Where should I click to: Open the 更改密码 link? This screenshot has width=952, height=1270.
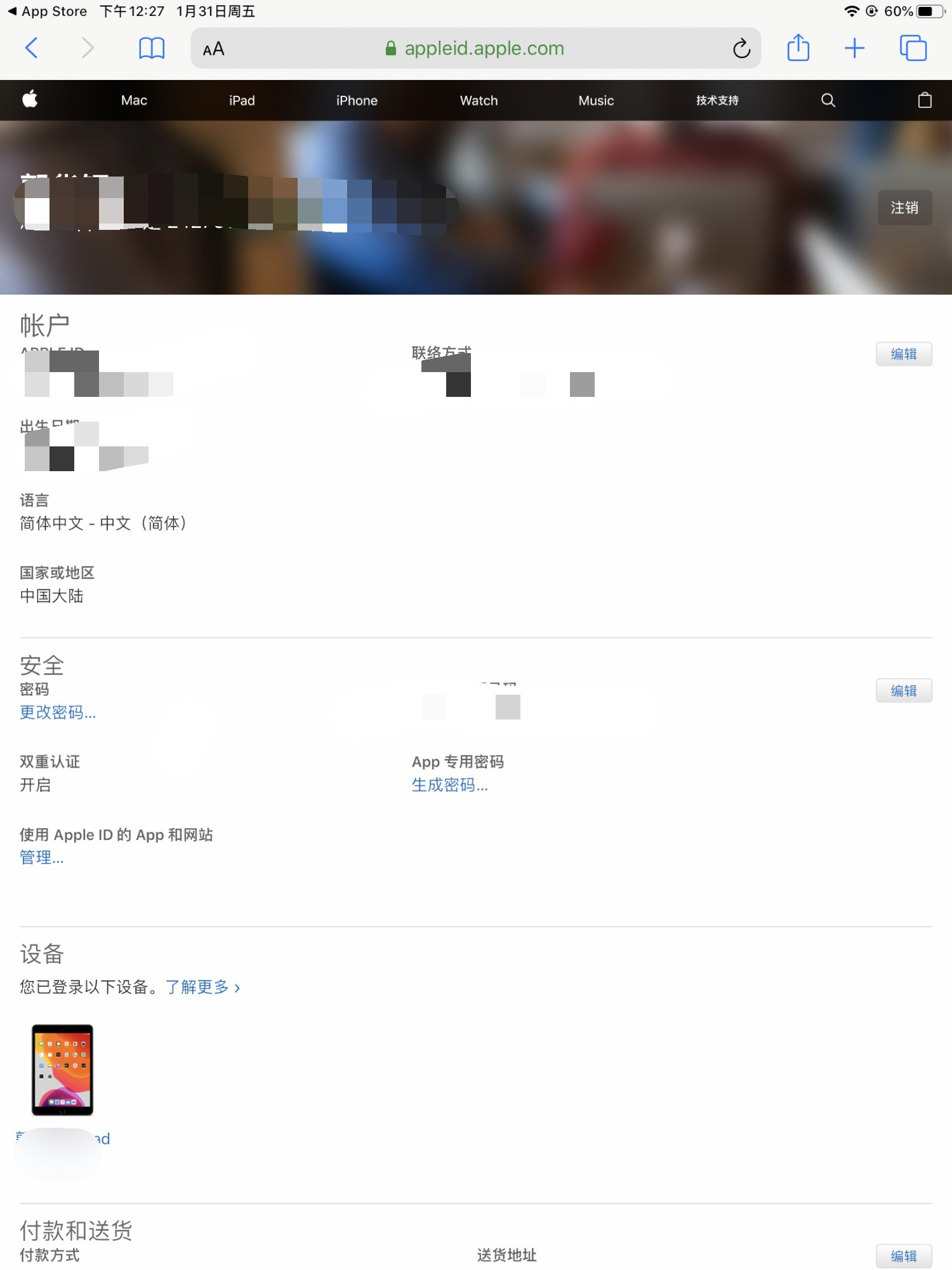(x=57, y=712)
